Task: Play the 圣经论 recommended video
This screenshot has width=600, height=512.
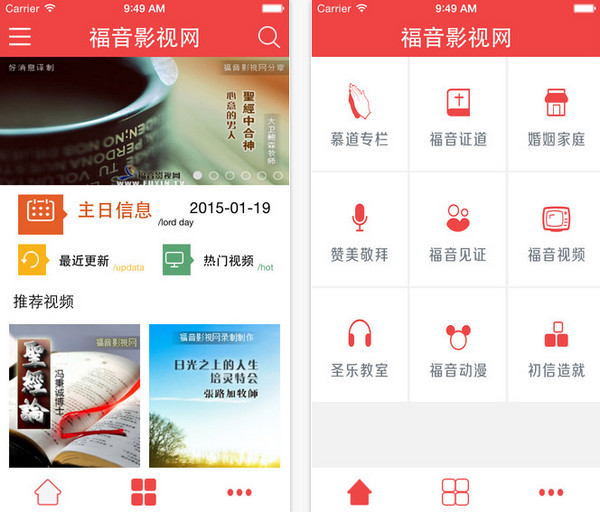Action: (x=74, y=395)
